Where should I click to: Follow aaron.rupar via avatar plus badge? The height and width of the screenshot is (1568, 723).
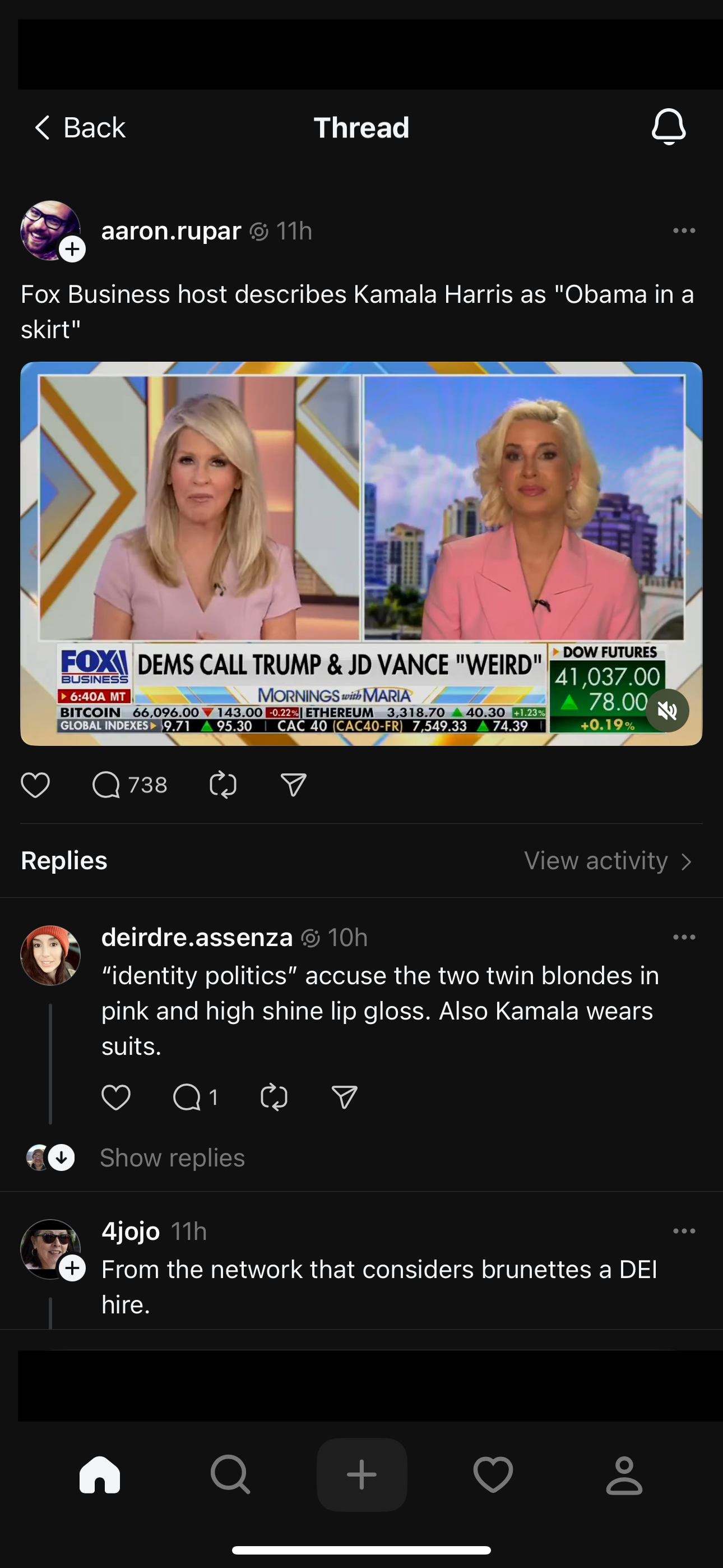click(72, 249)
